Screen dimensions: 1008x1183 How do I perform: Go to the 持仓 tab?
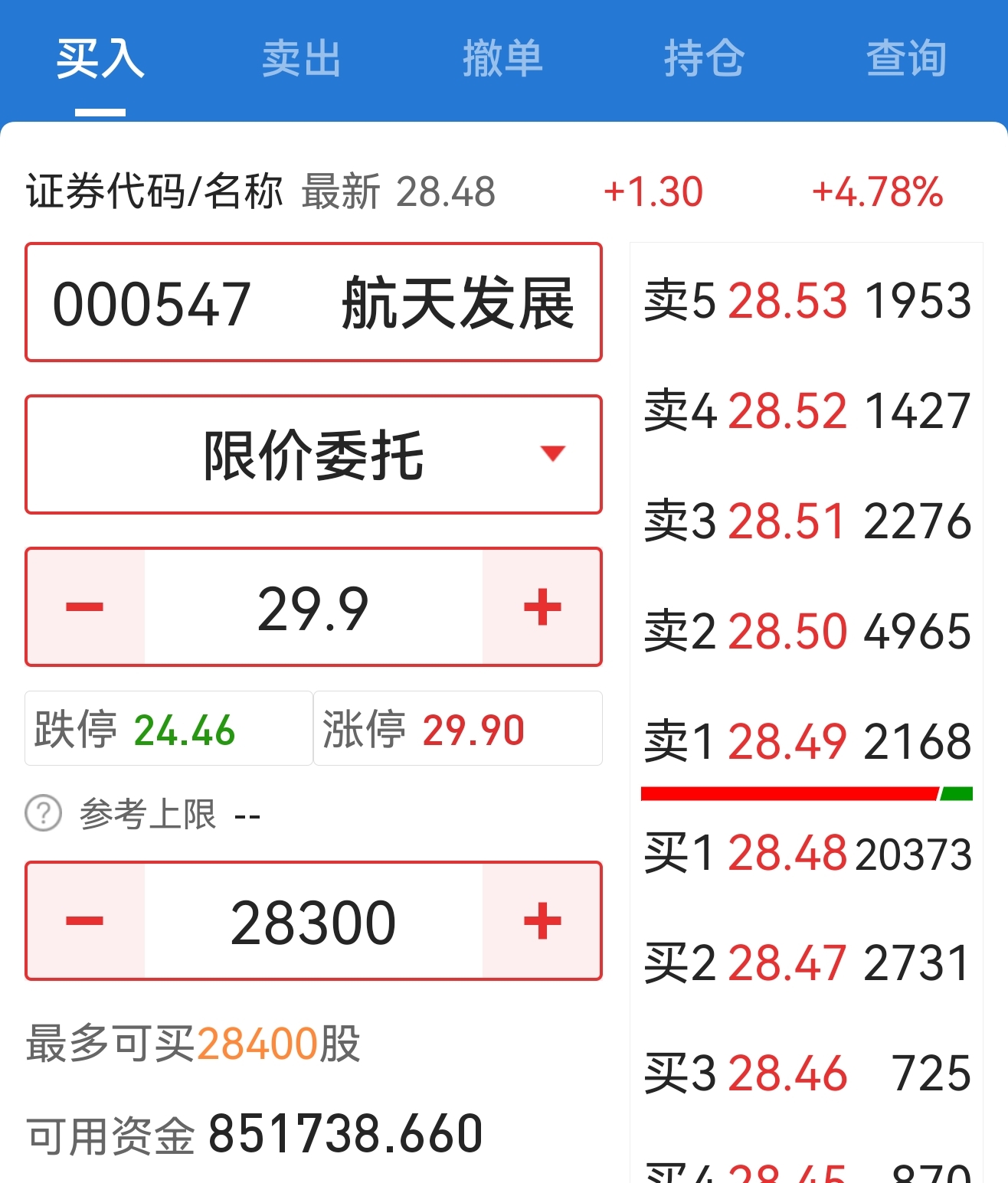click(x=704, y=58)
